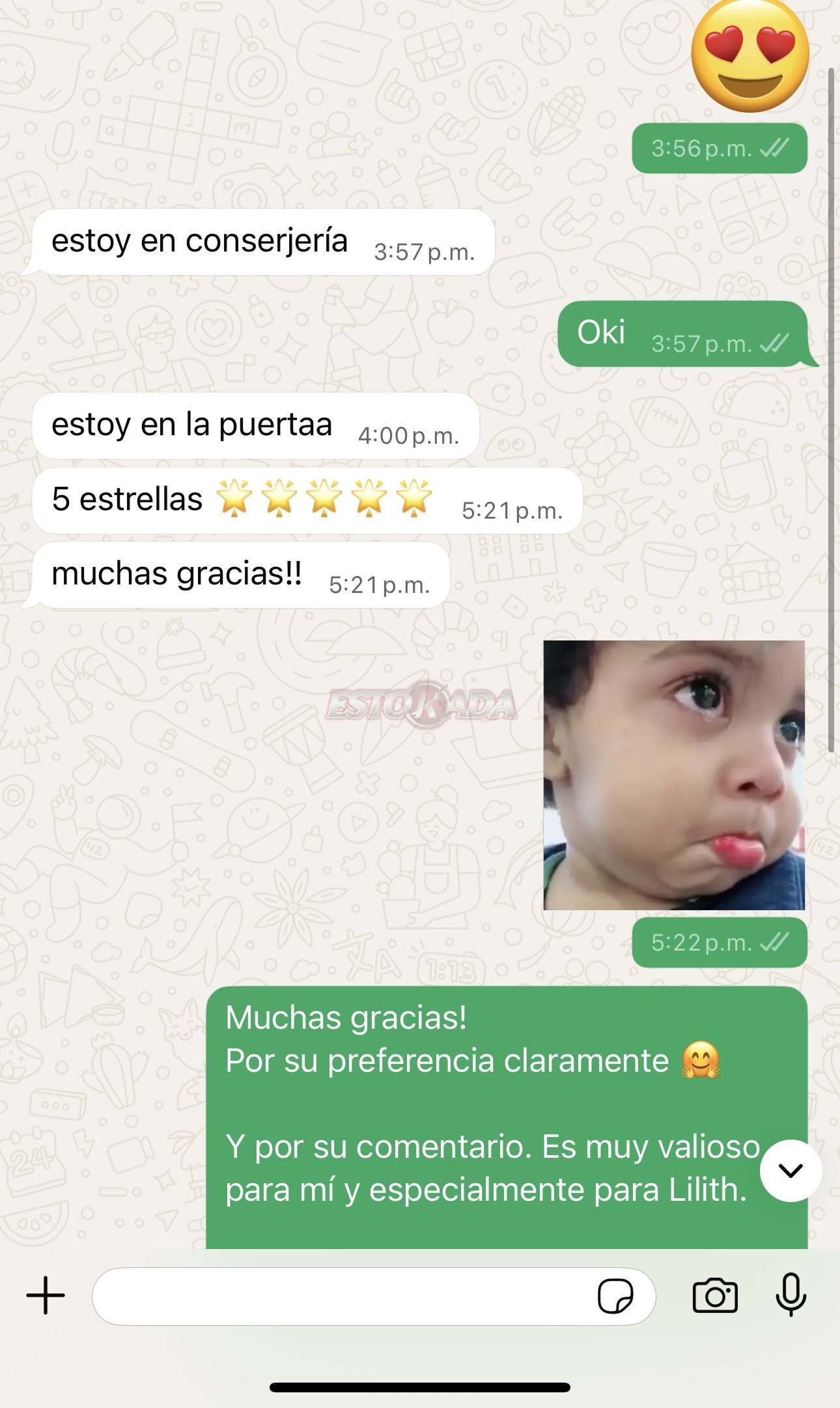The width and height of the screenshot is (840, 1408).
Task: Tap the microphone voice message icon
Action: click(x=791, y=1295)
